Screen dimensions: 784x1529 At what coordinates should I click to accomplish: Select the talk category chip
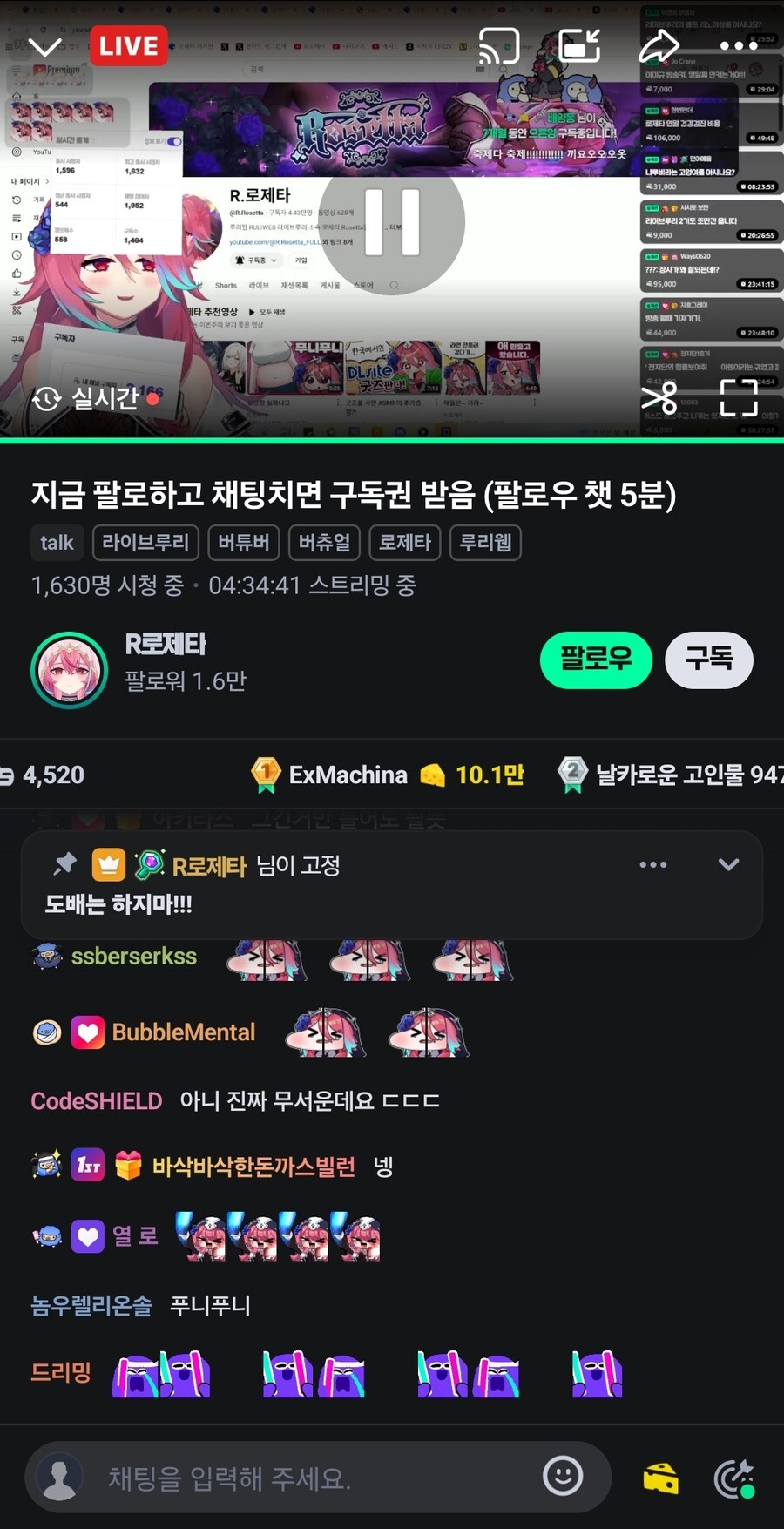pos(57,543)
